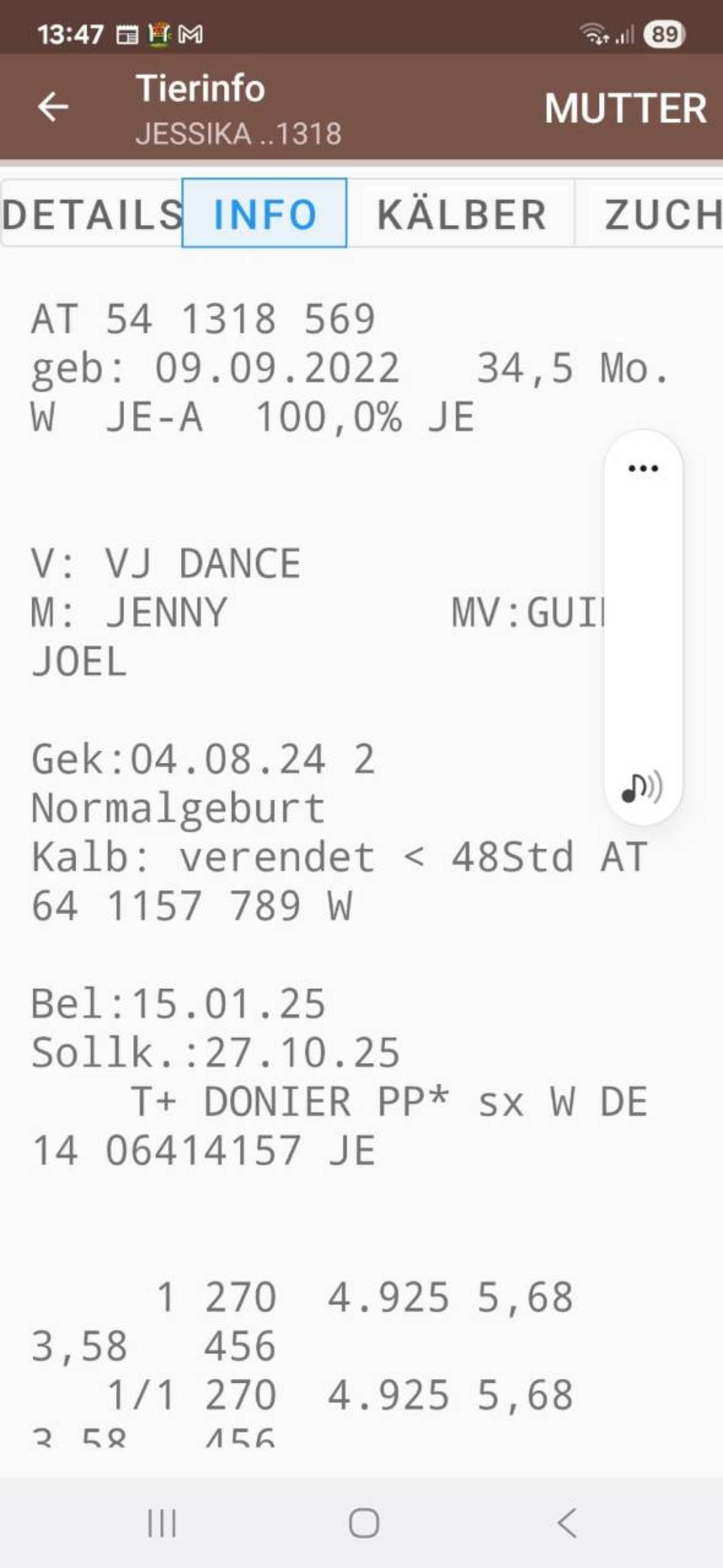Viewport: 723px width, 1568px height.
Task: Open the recent apps overview
Action: (x=162, y=1522)
